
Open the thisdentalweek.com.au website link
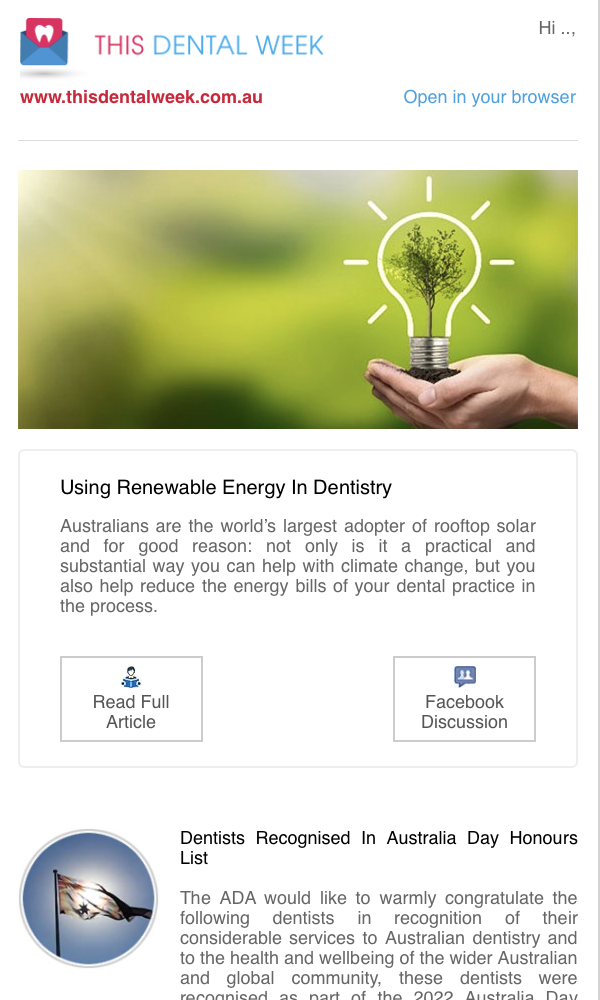(x=141, y=97)
